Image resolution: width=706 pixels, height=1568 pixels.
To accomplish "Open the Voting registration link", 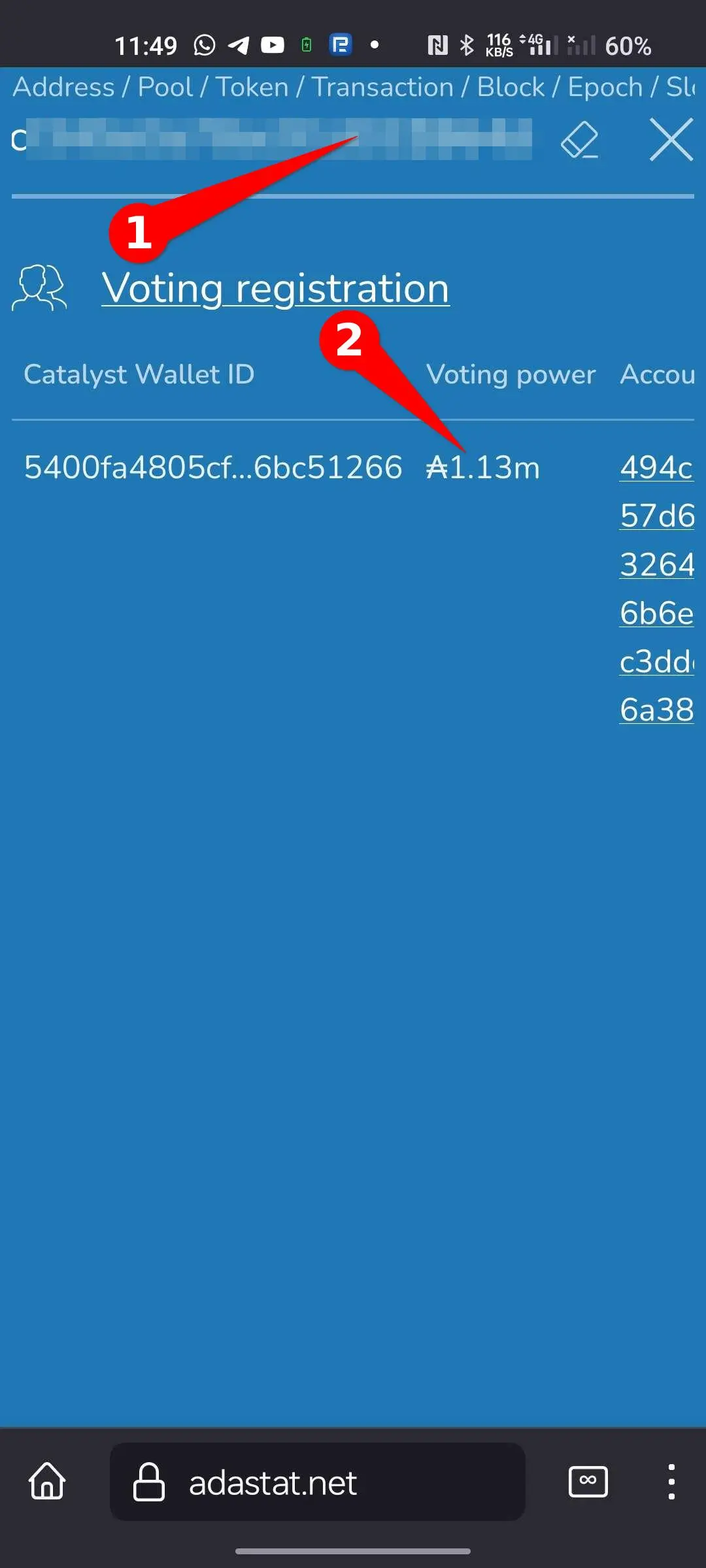I will (x=275, y=287).
